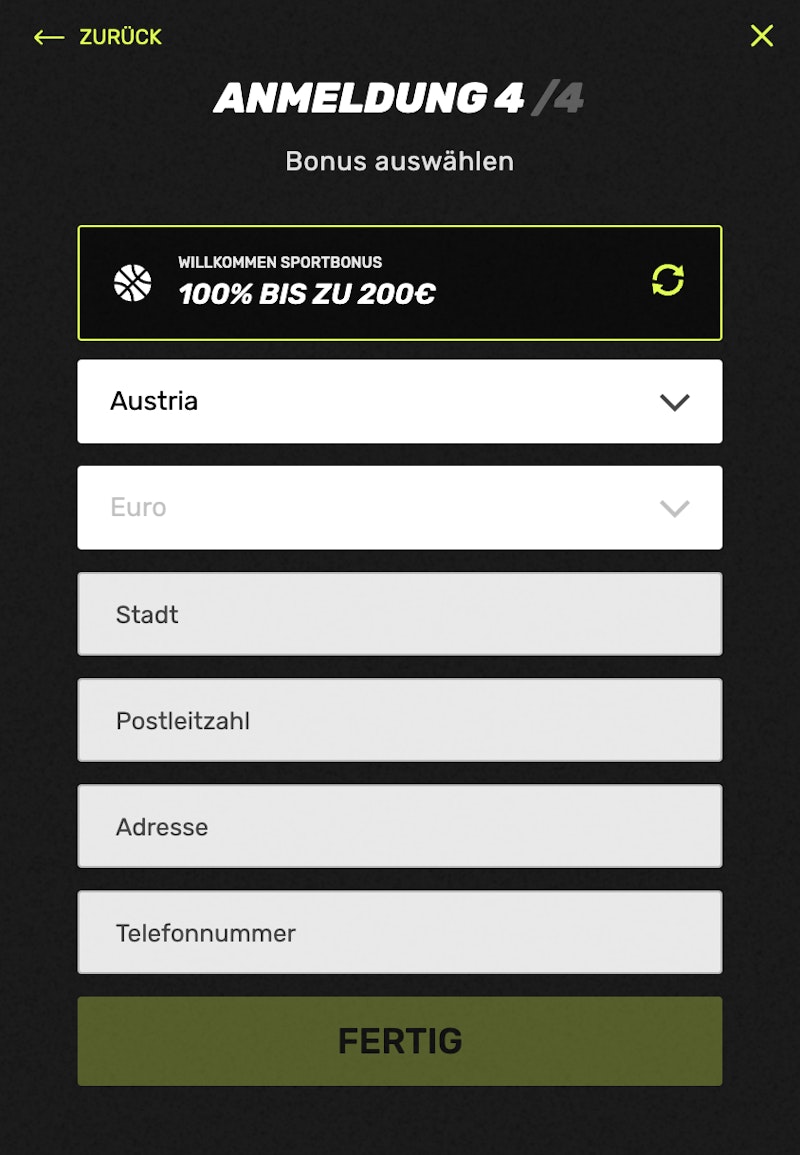Enter the Telefonnummer field
Viewport: 800px width, 1155px height.
pos(400,932)
